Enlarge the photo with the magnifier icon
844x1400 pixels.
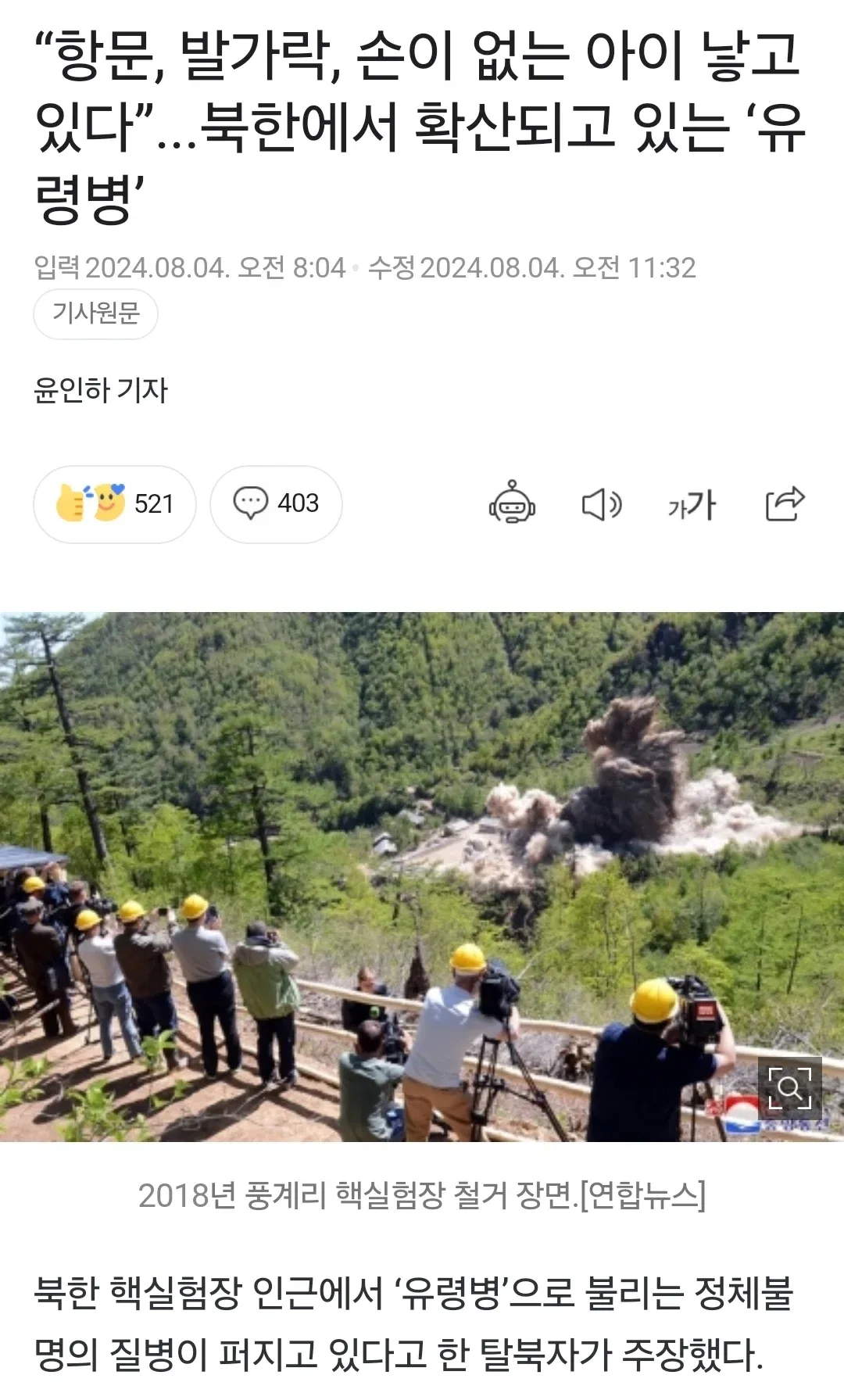click(x=789, y=1087)
